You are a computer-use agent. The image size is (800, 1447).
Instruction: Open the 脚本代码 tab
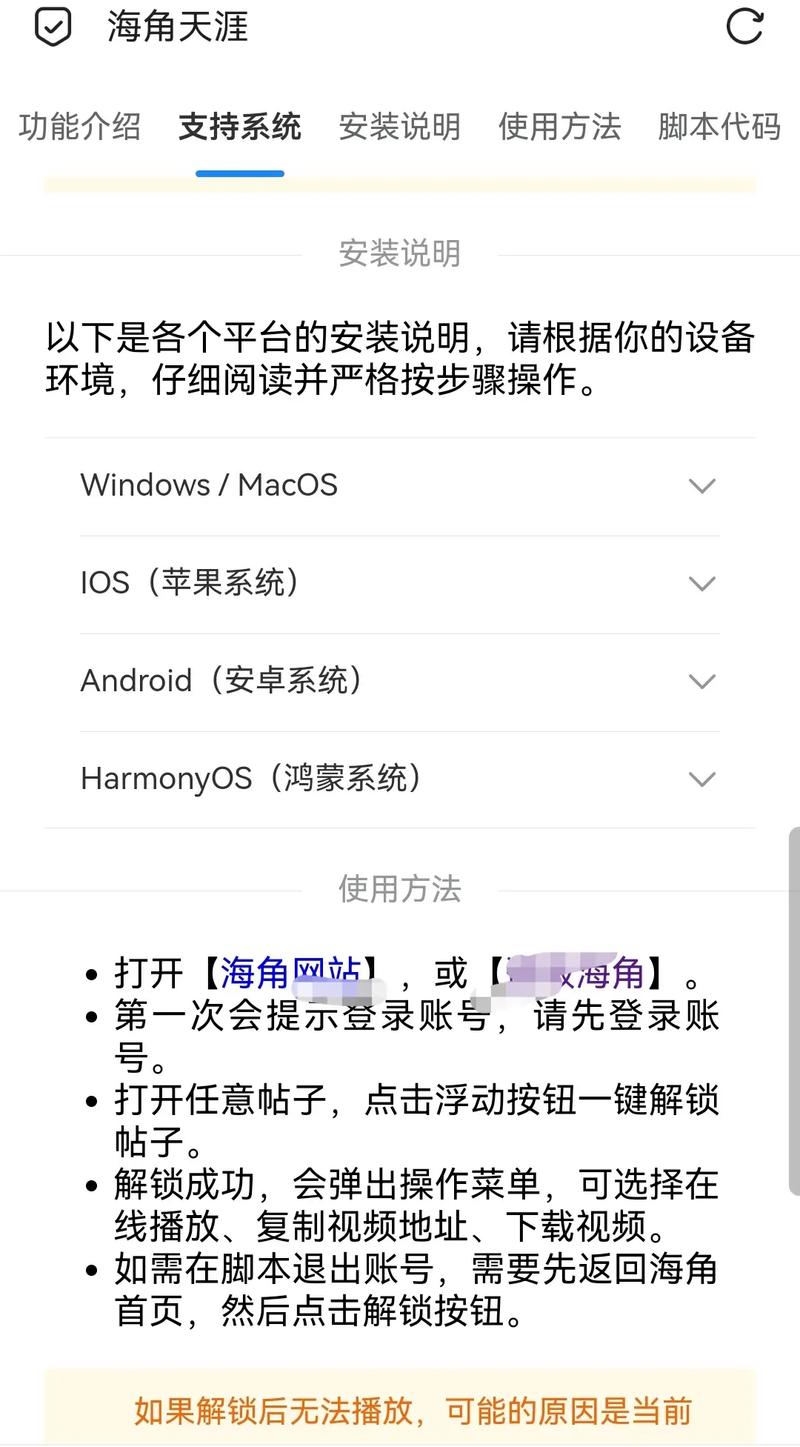(x=719, y=127)
